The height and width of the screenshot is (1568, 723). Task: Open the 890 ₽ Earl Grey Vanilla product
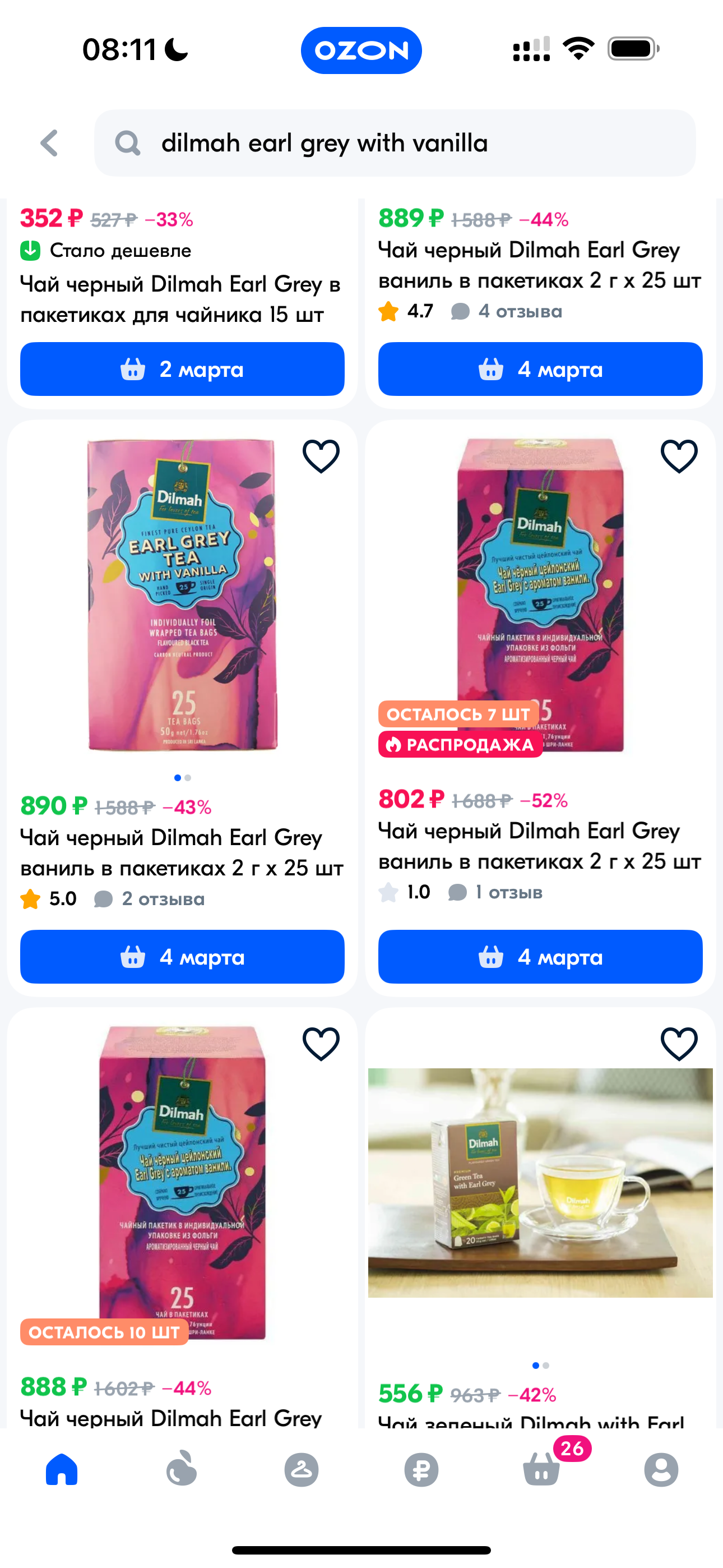tap(182, 596)
